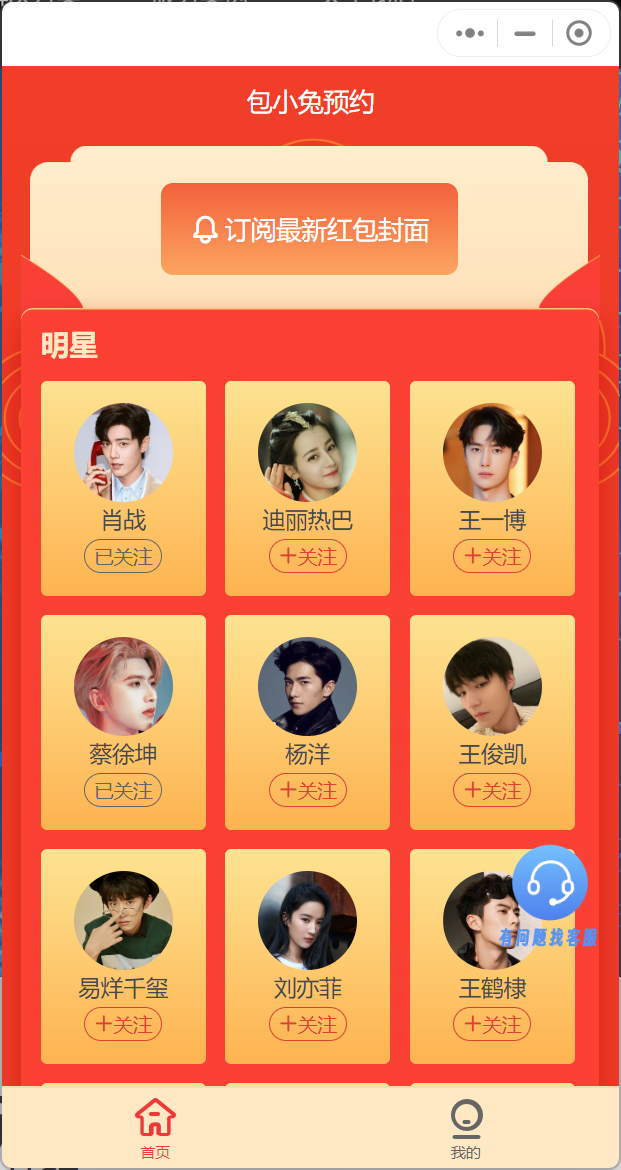Follow 王鹤棣
621x1170 pixels.
[492, 1025]
